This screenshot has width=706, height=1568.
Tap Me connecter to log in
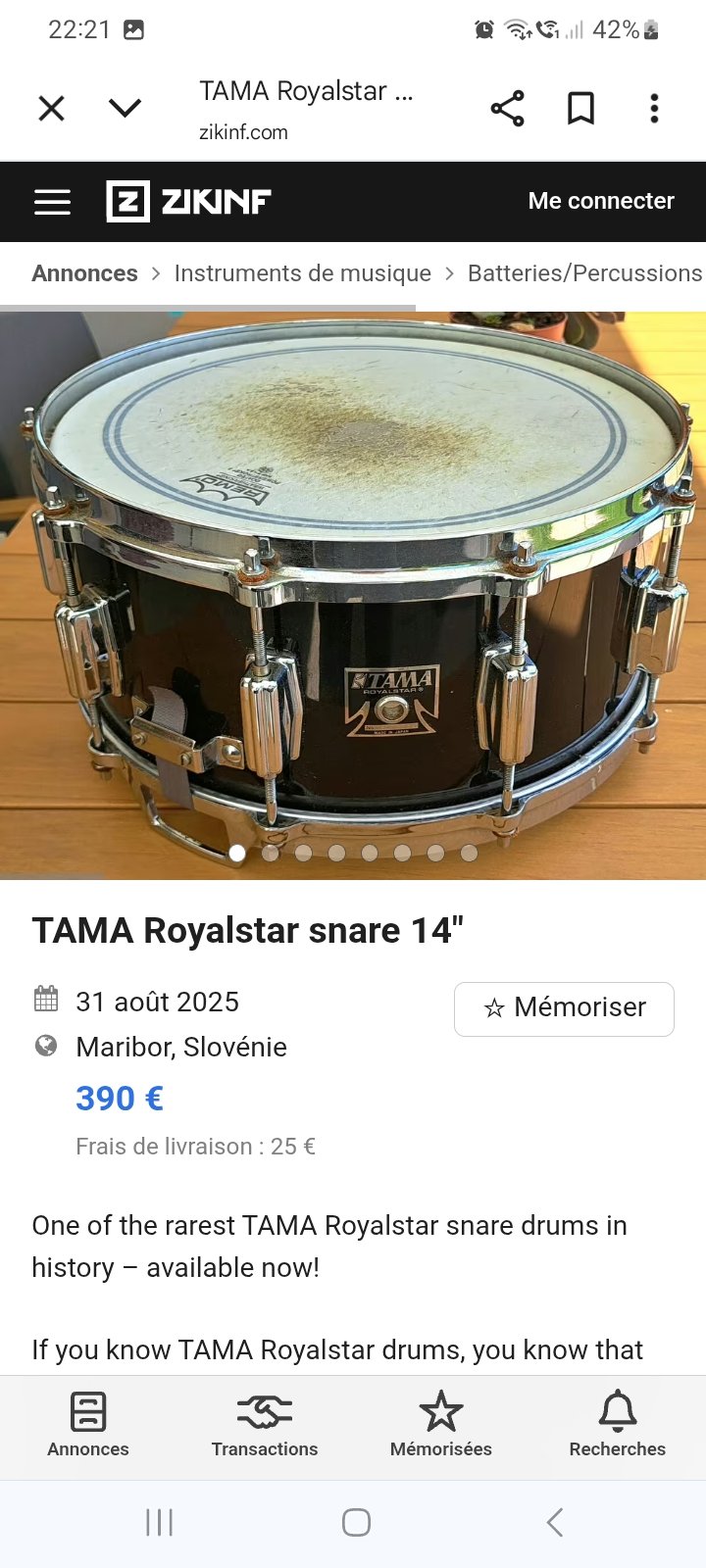[x=600, y=201]
